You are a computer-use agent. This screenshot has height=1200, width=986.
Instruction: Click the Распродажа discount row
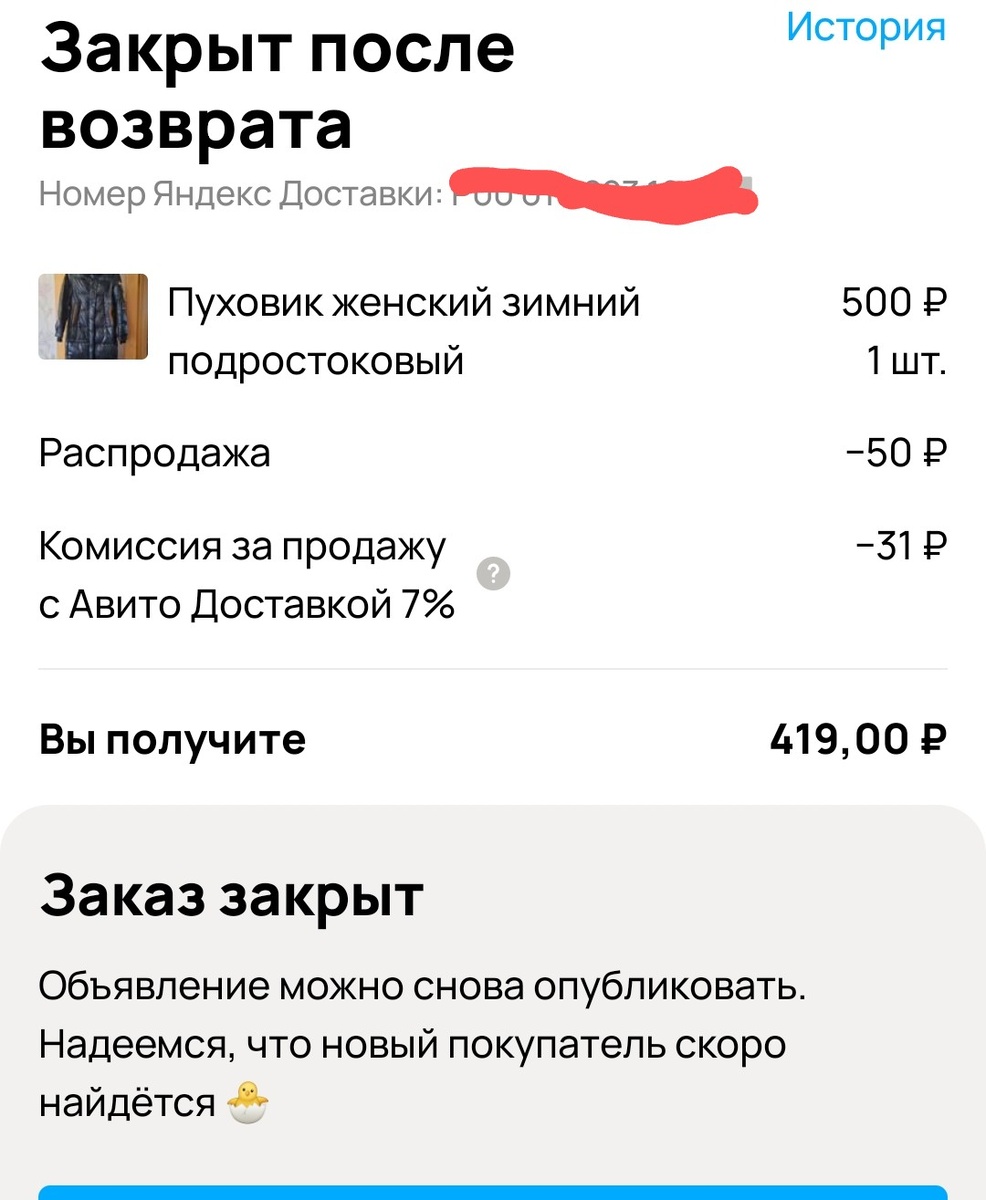154,453
